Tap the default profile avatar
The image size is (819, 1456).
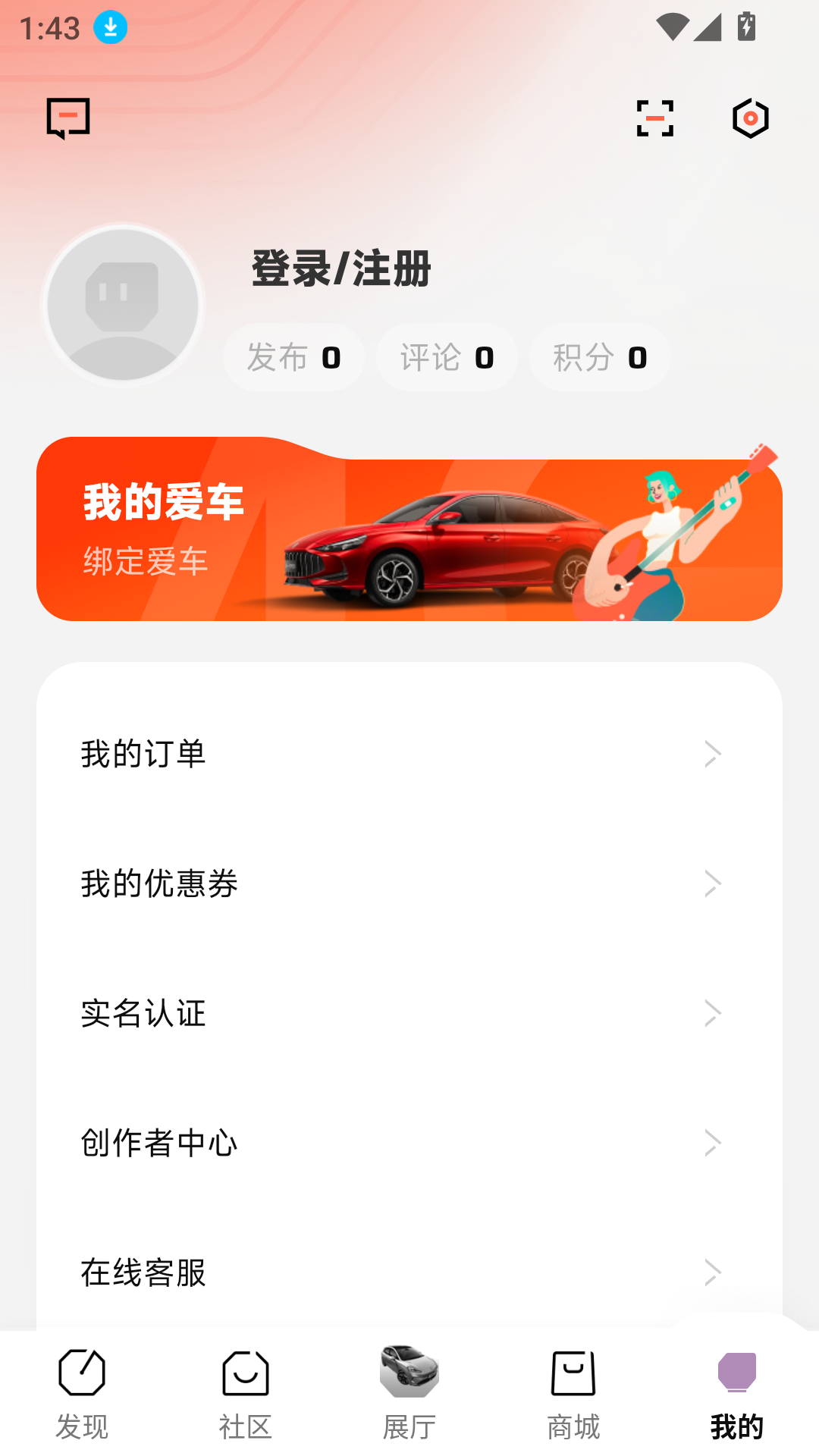pyautogui.click(x=123, y=305)
